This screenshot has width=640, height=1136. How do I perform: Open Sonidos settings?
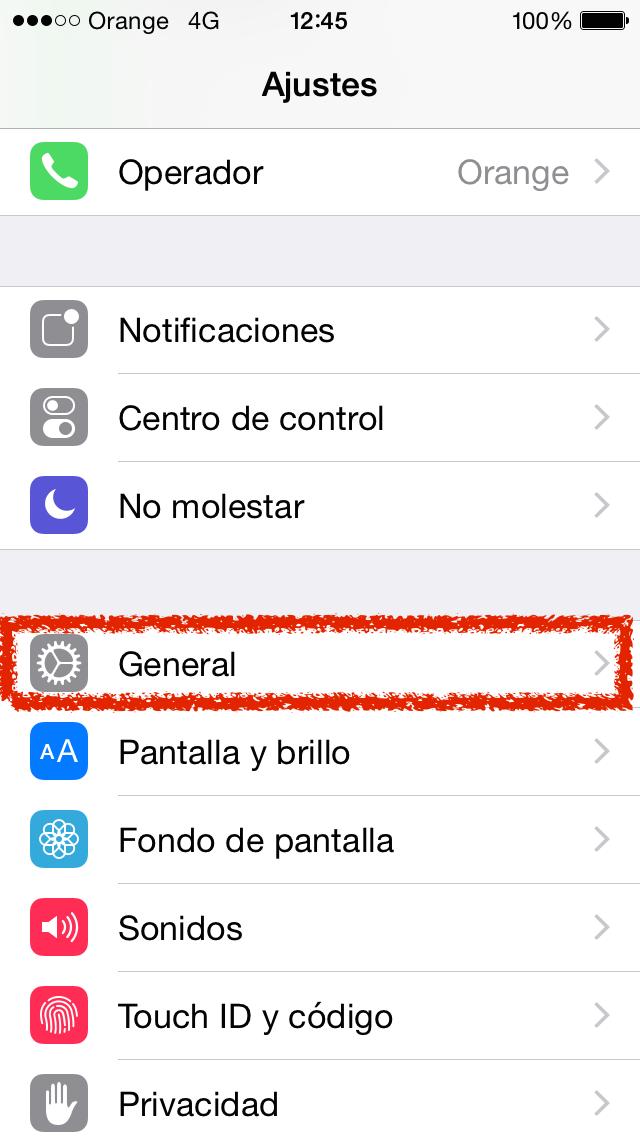tap(320, 928)
